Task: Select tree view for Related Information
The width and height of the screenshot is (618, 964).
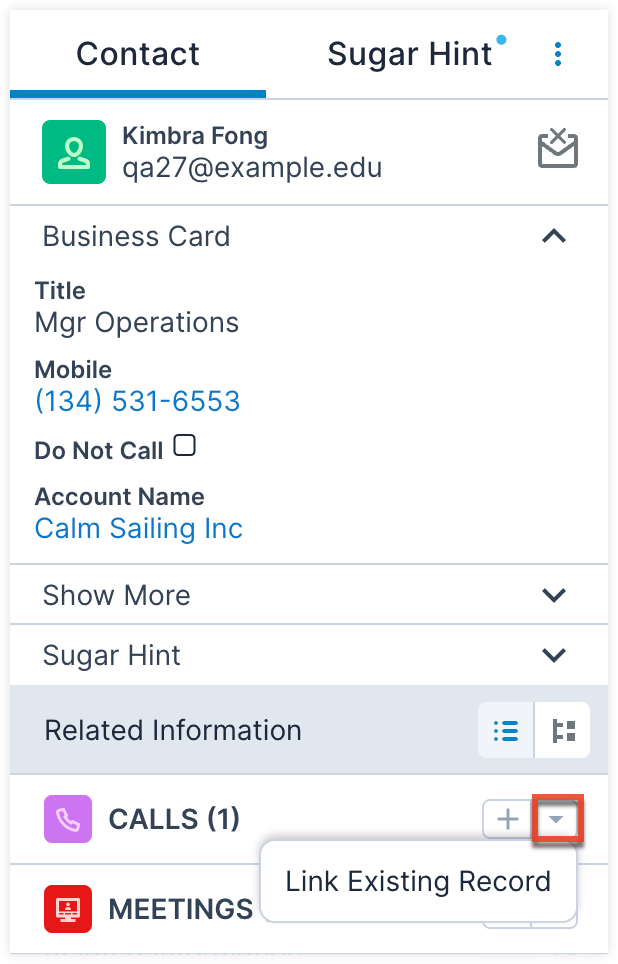Action: 564,730
